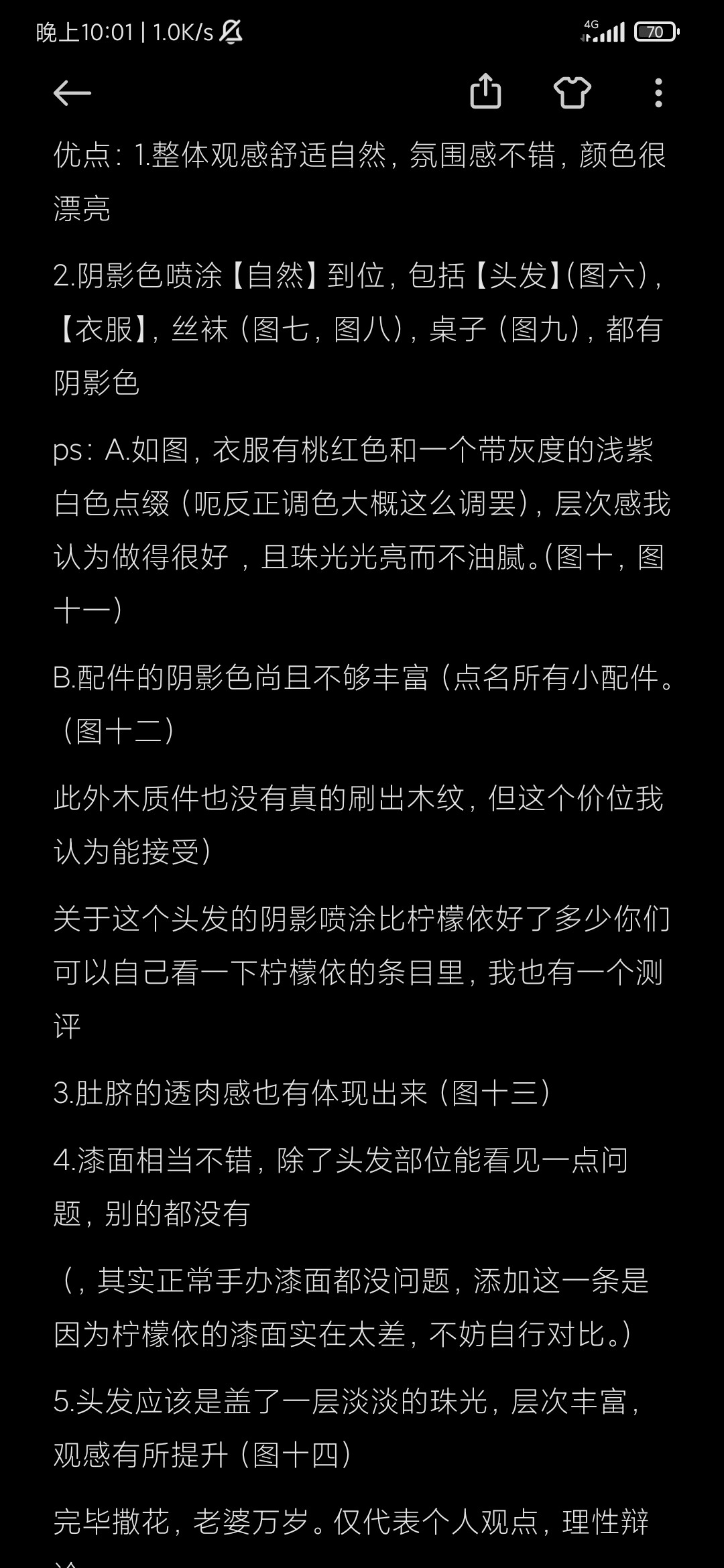
Task: Open the three-dot overflow menu
Action: coord(658,92)
